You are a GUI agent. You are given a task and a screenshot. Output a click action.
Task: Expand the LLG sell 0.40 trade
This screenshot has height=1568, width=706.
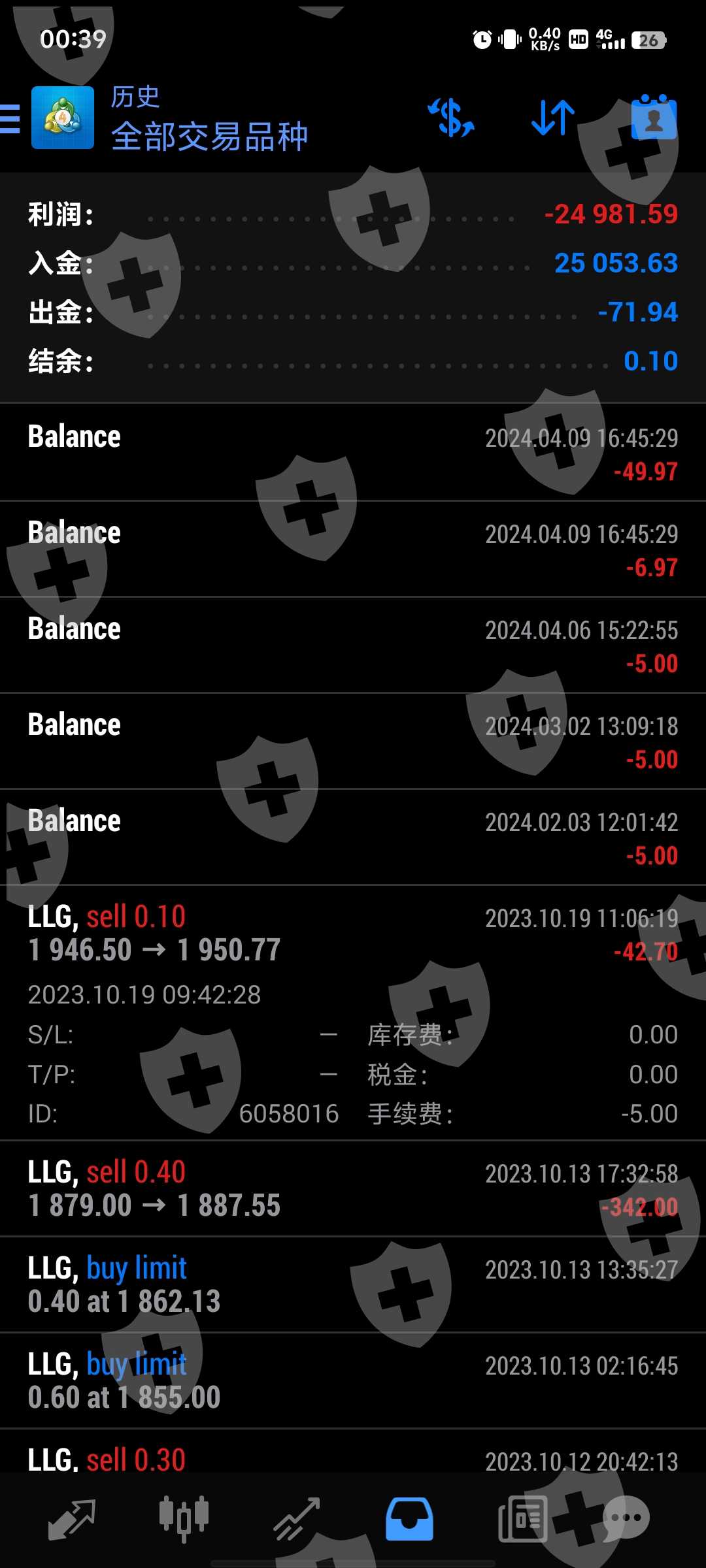point(353,1189)
